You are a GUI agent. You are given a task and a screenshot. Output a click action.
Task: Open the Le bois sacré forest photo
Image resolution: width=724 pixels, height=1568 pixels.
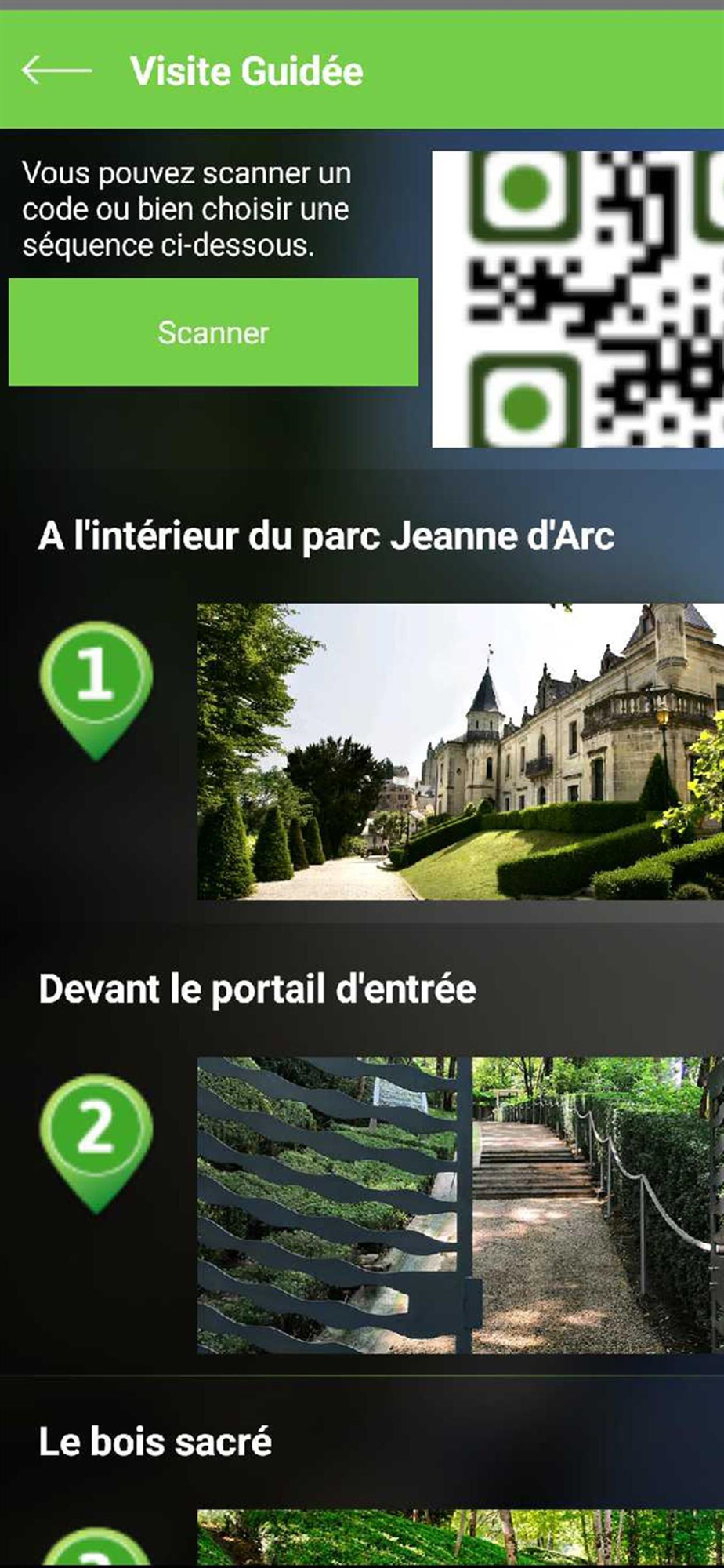(460, 1538)
